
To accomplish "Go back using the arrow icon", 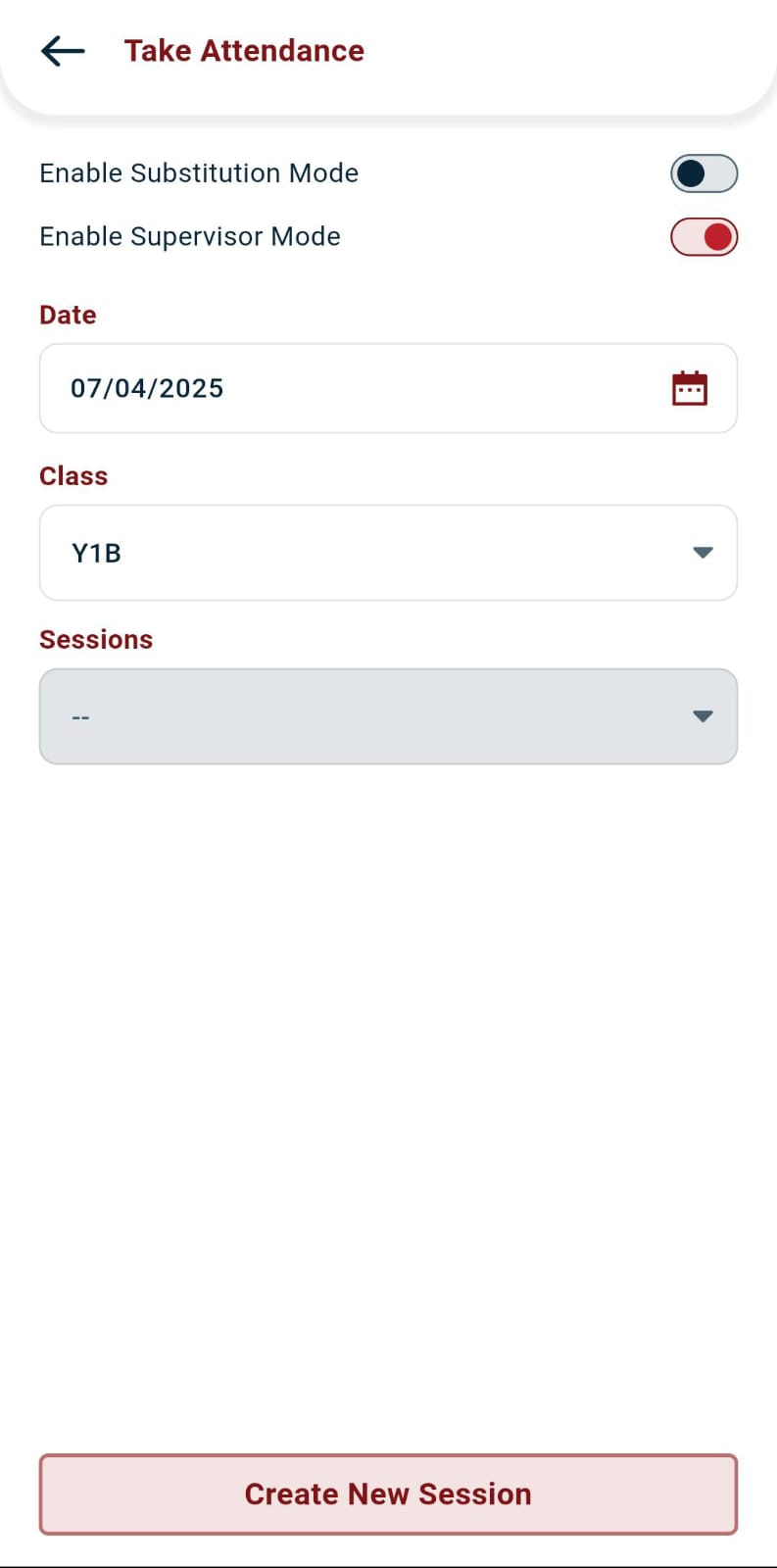I will click(63, 51).
